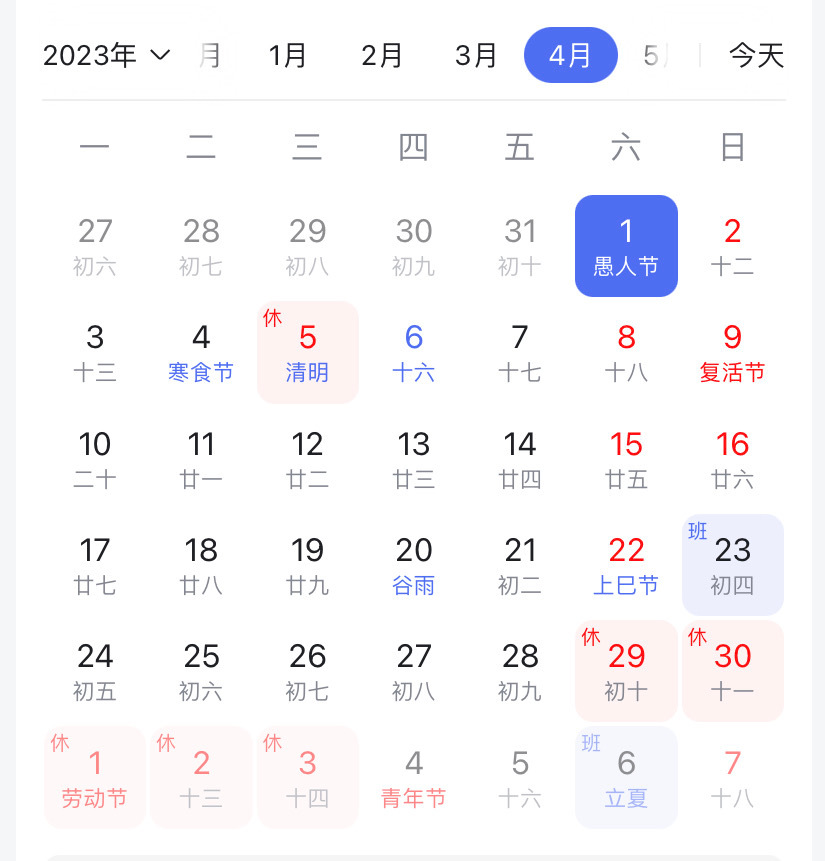Switch to the 2月 month tab
This screenshot has height=861, width=825.
coord(382,56)
